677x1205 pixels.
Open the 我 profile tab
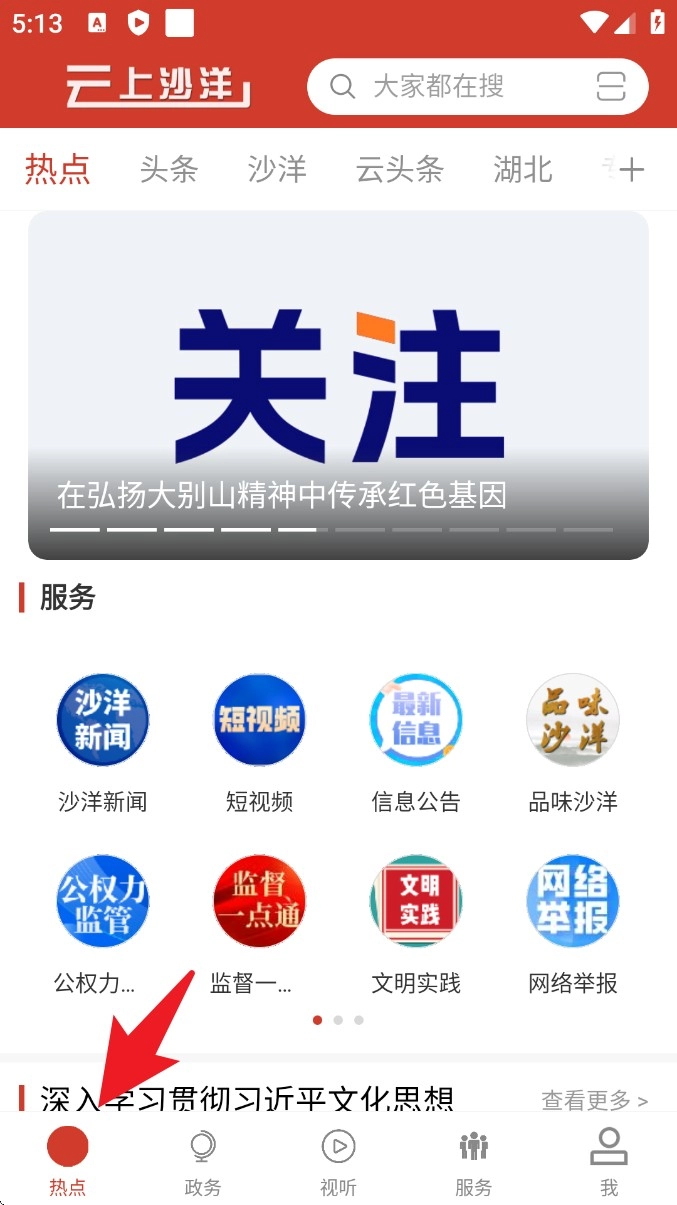pyautogui.click(x=608, y=1161)
